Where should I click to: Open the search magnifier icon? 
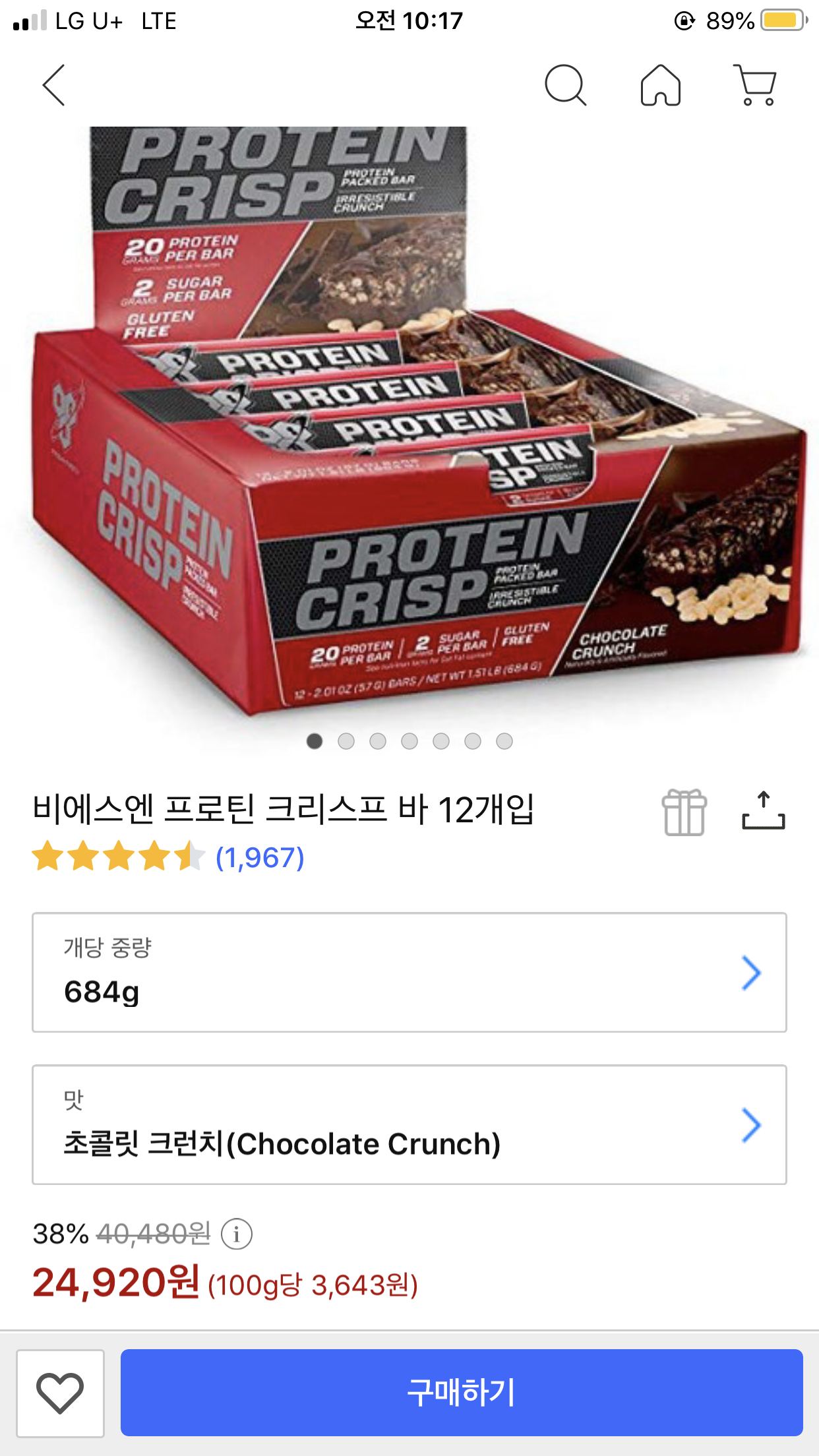click(x=565, y=85)
